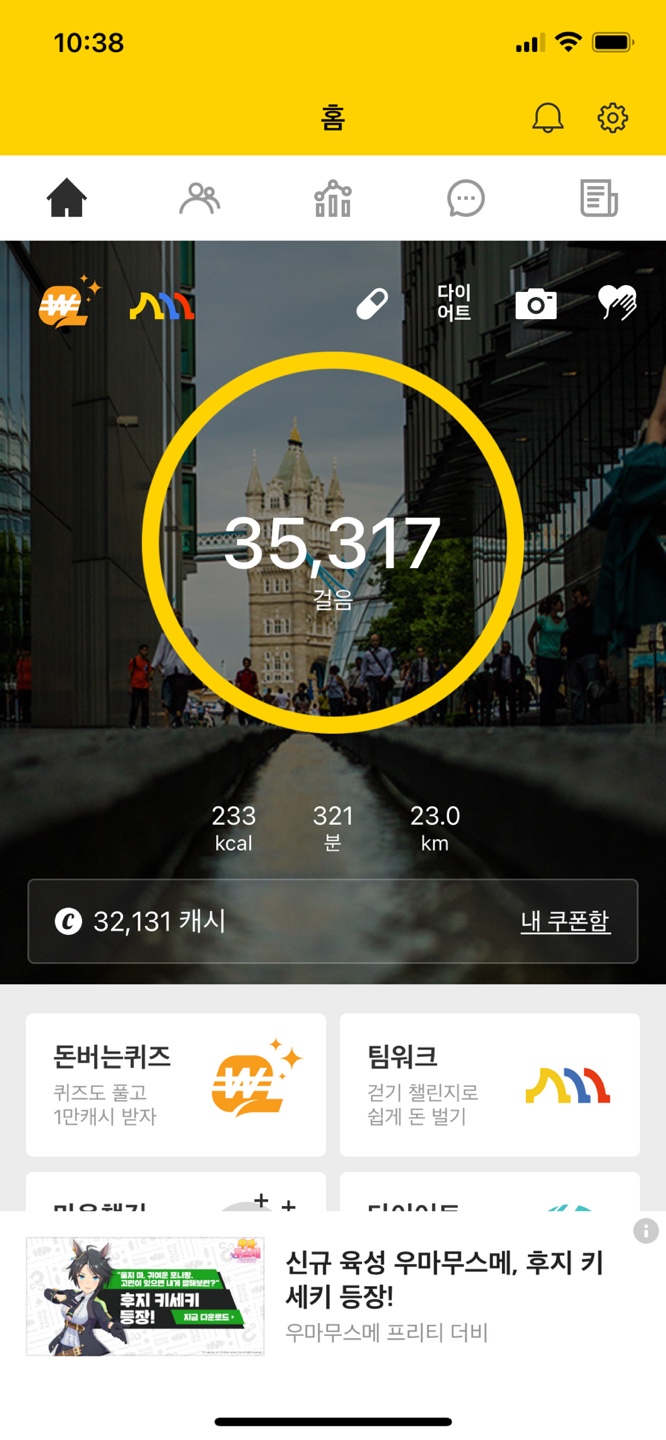The width and height of the screenshot is (666, 1440).
Task: Tap the colorful teamwork icon over the photo
Action: coord(162,305)
